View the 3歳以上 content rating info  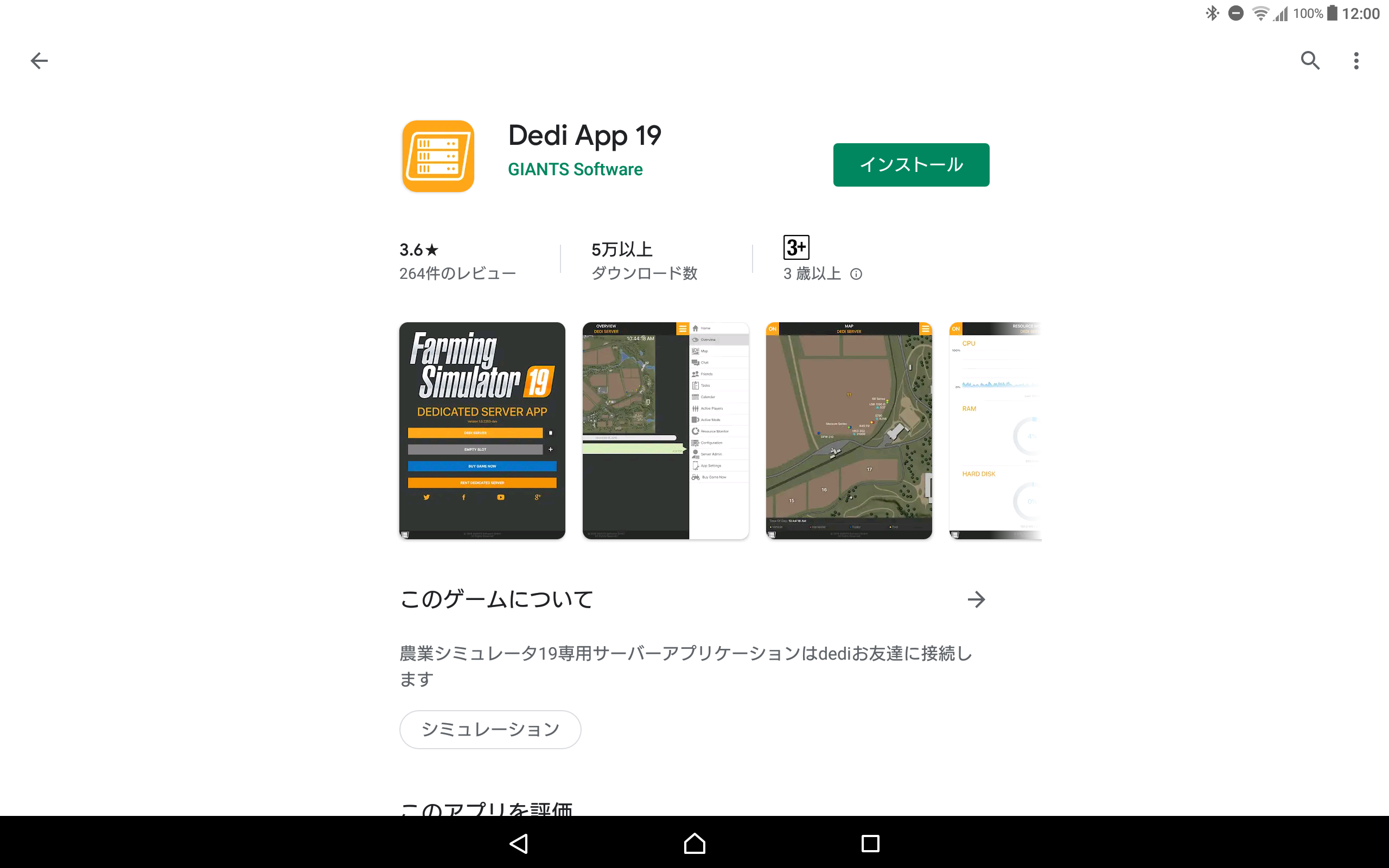(x=856, y=274)
